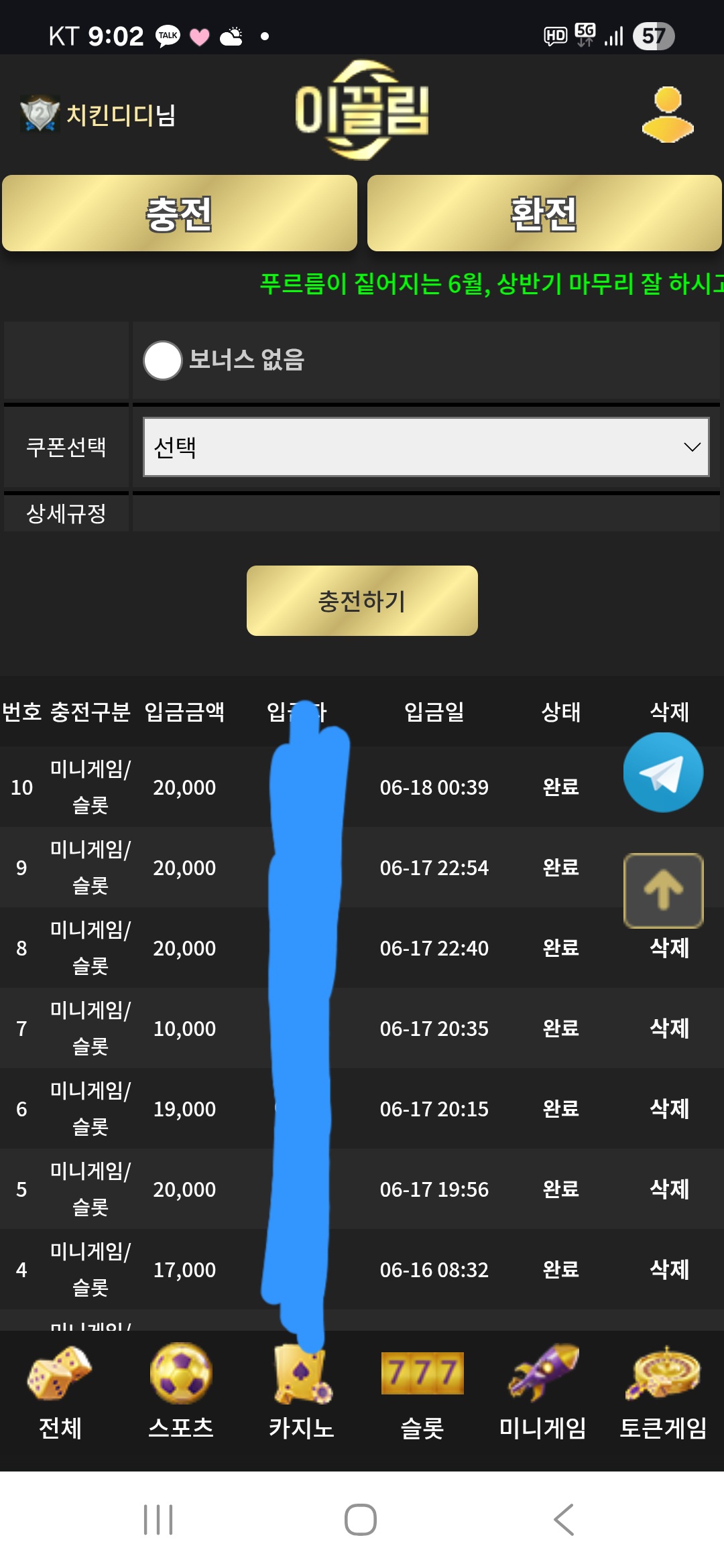Image resolution: width=724 pixels, height=1568 pixels.
Task: Open the user profile icon
Action: coord(667,115)
